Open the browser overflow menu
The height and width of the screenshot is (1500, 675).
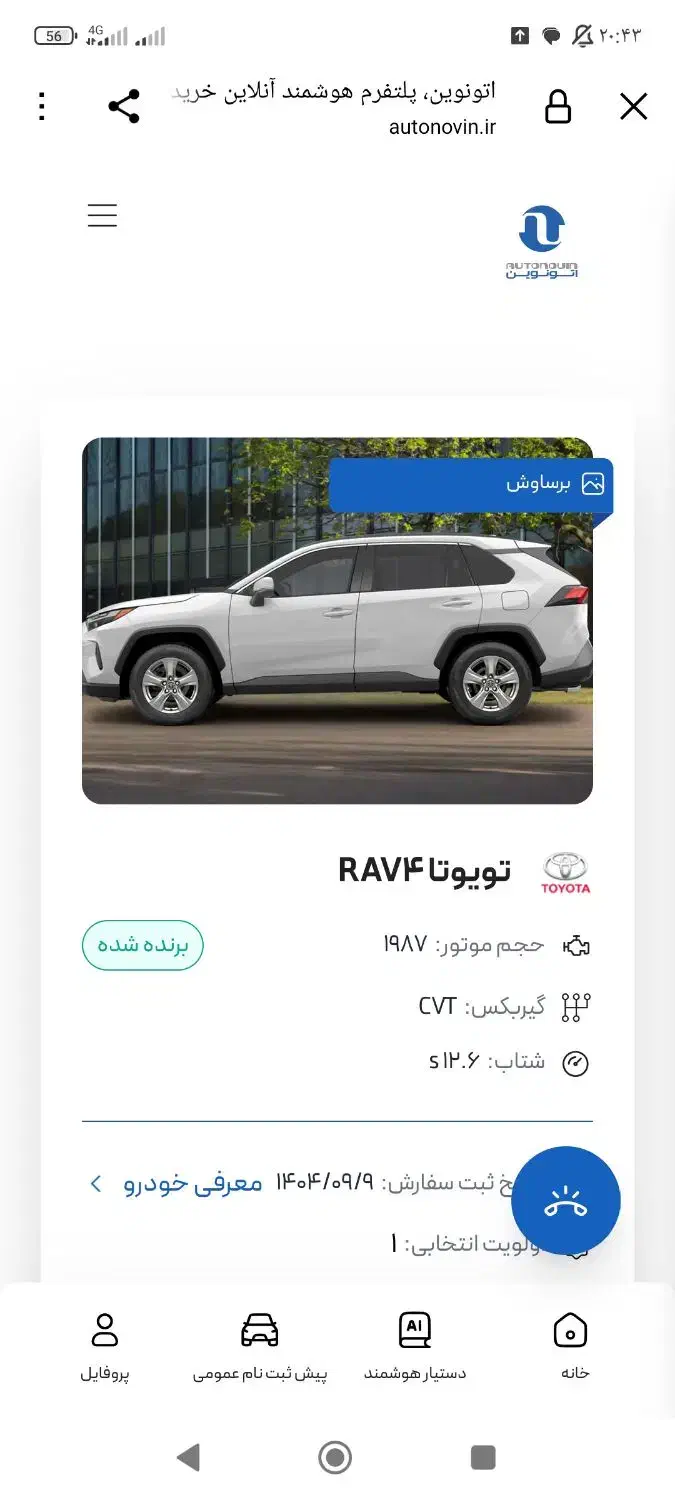41,107
